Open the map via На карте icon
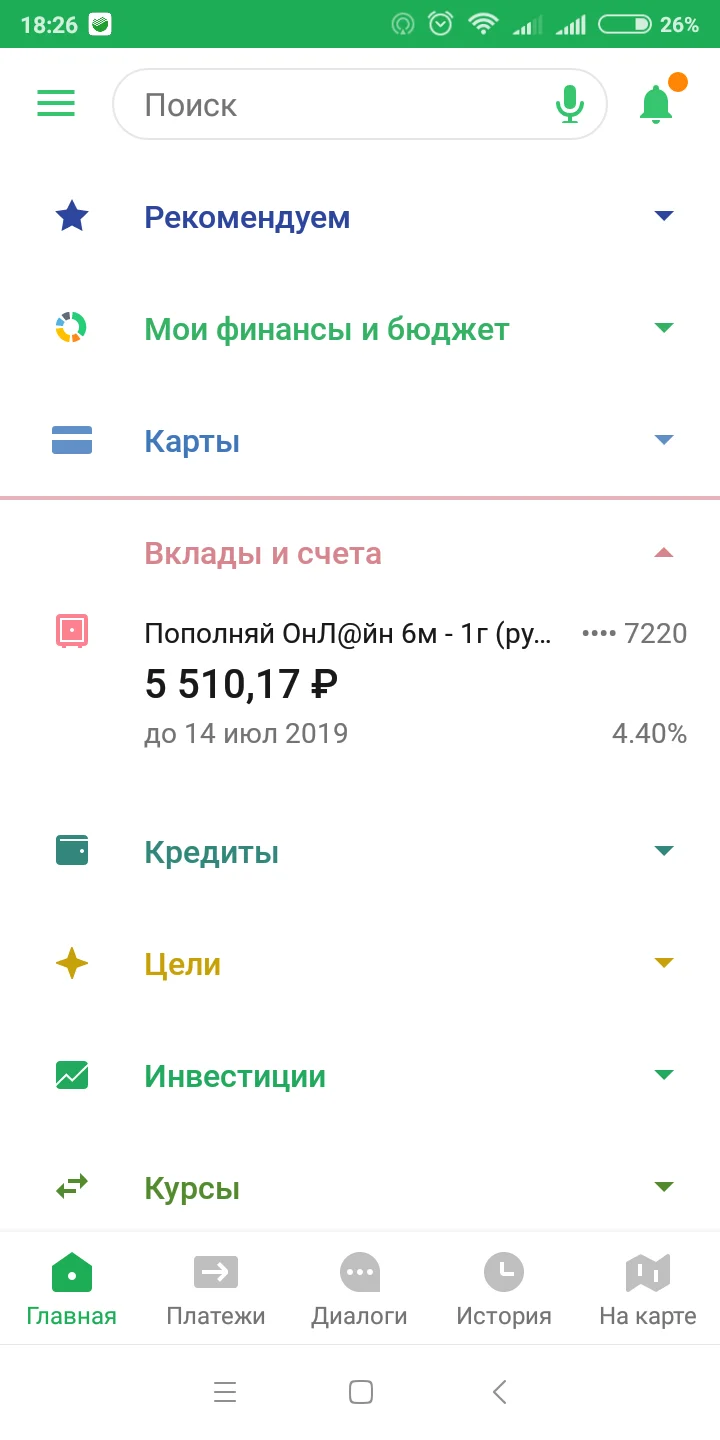The width and height of the screenshot is (720, 1440). pos(647,1288)
